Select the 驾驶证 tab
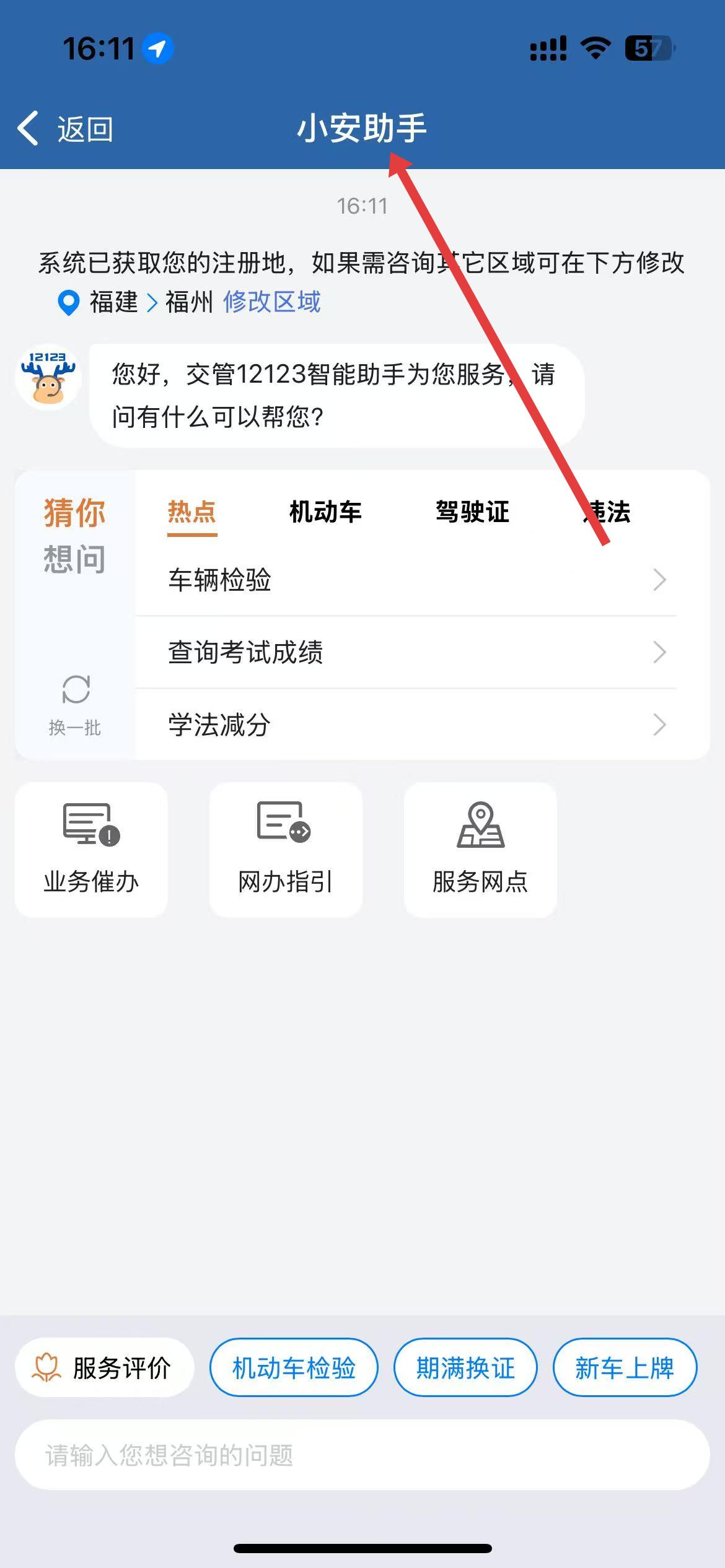 [x=472, y=513]
